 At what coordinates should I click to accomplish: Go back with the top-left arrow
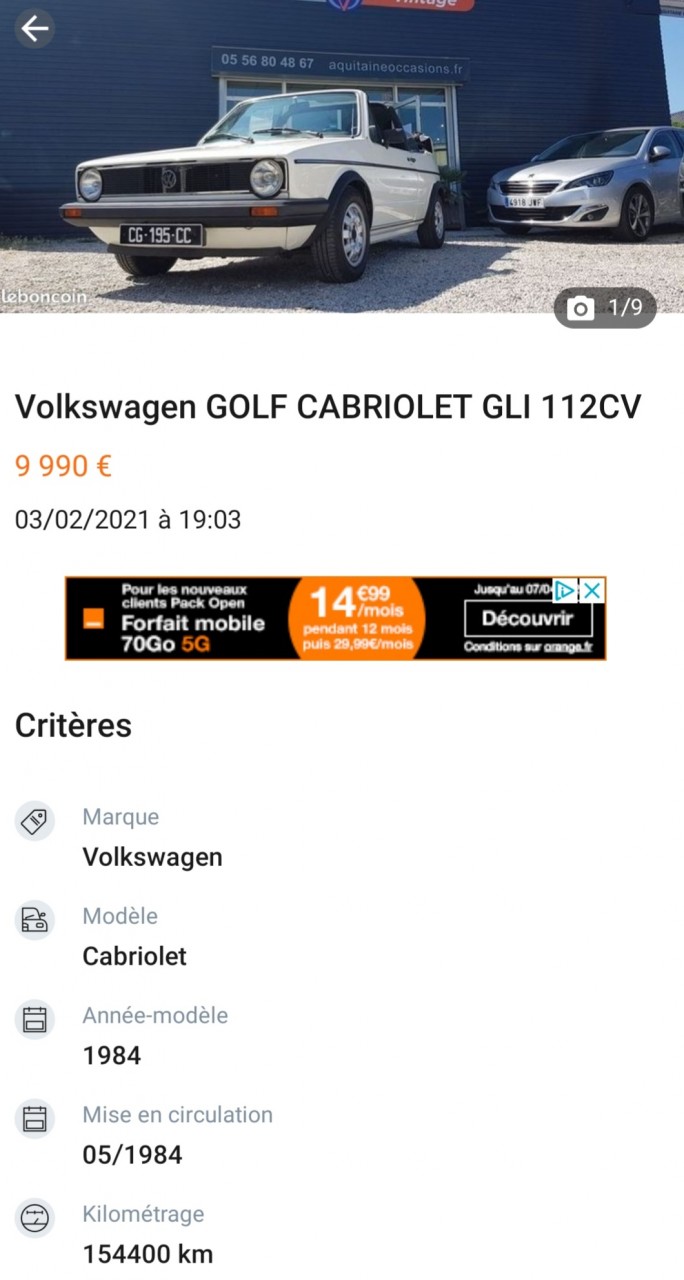coord(35,29)
